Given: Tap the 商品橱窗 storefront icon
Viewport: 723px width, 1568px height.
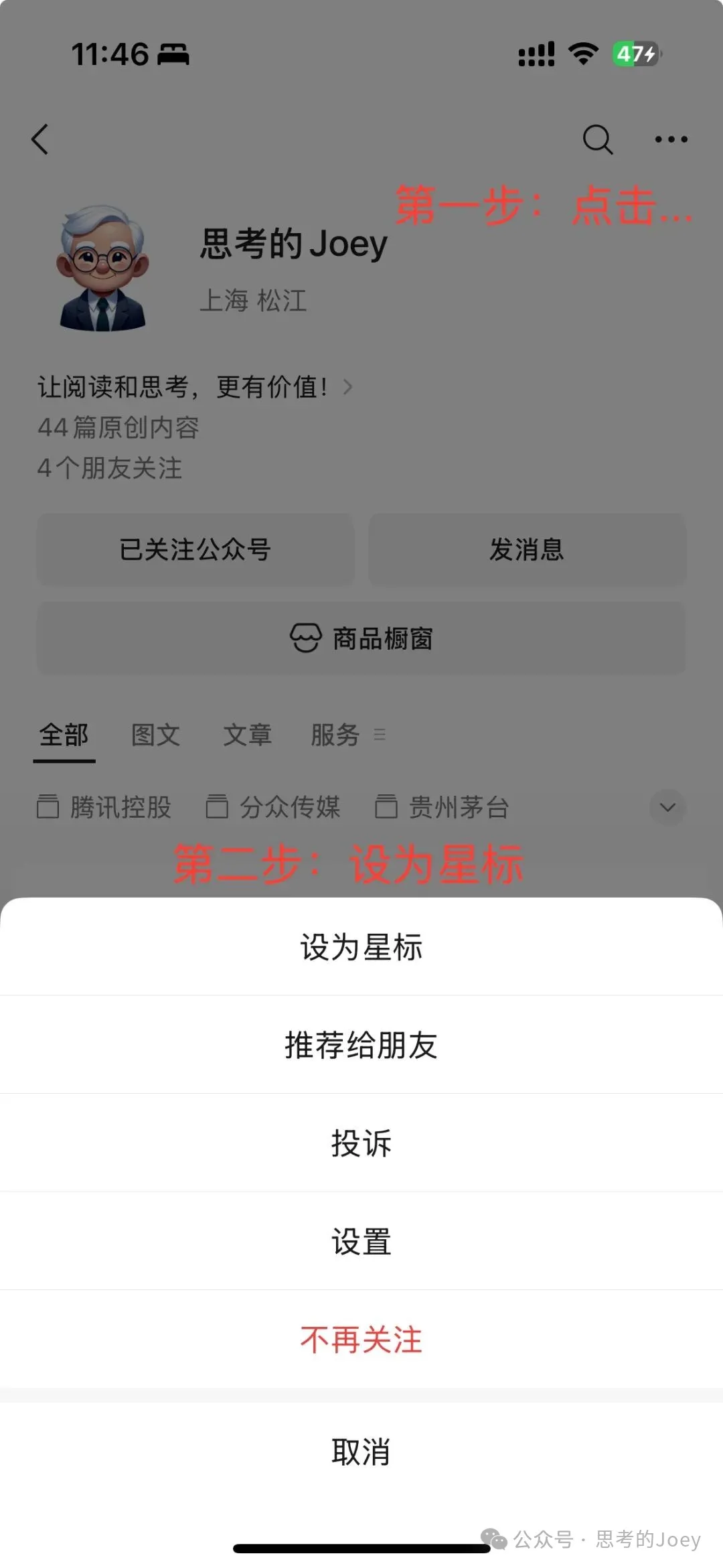Looking at the screenshot, I should [x=305, y=637].
